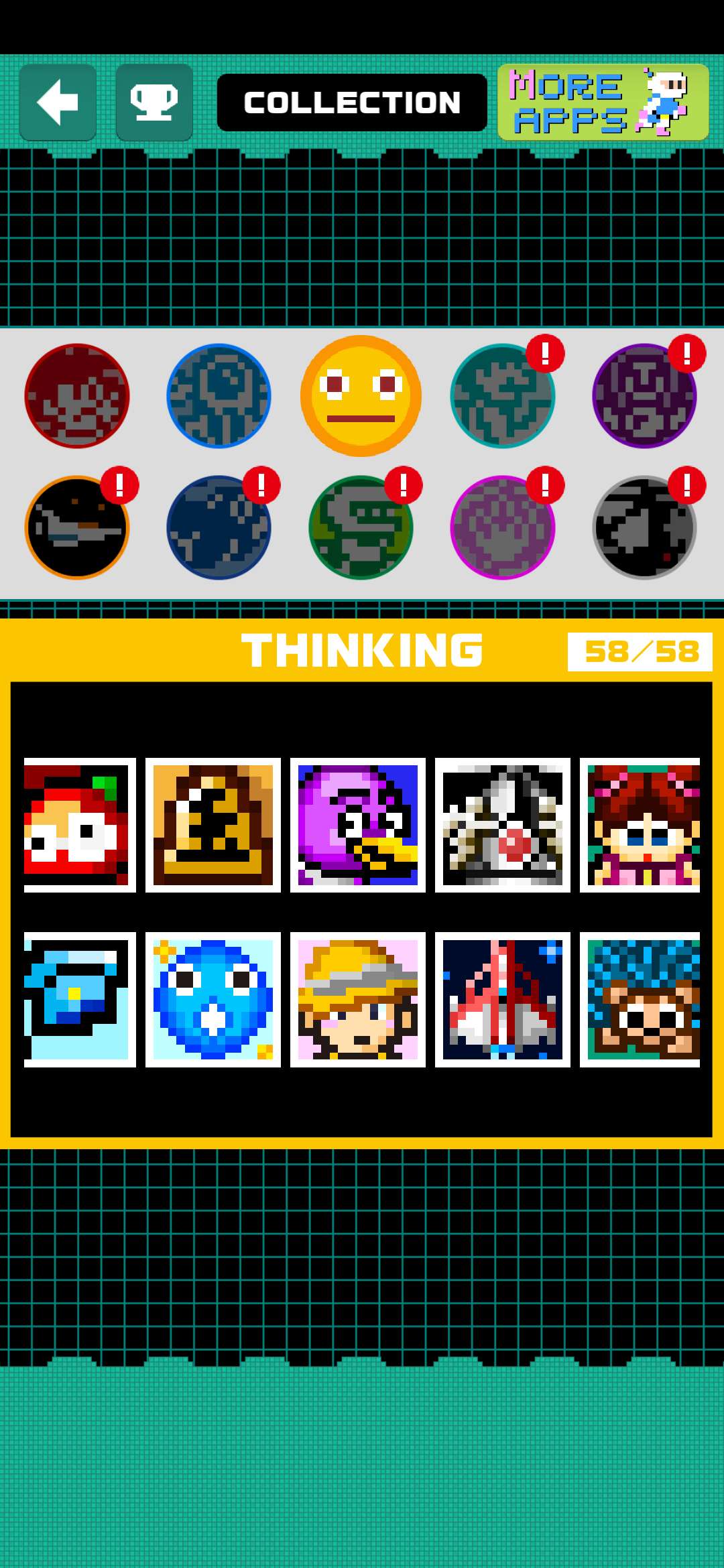
Task: Select the magenta circle category
Action: (502, 528)
